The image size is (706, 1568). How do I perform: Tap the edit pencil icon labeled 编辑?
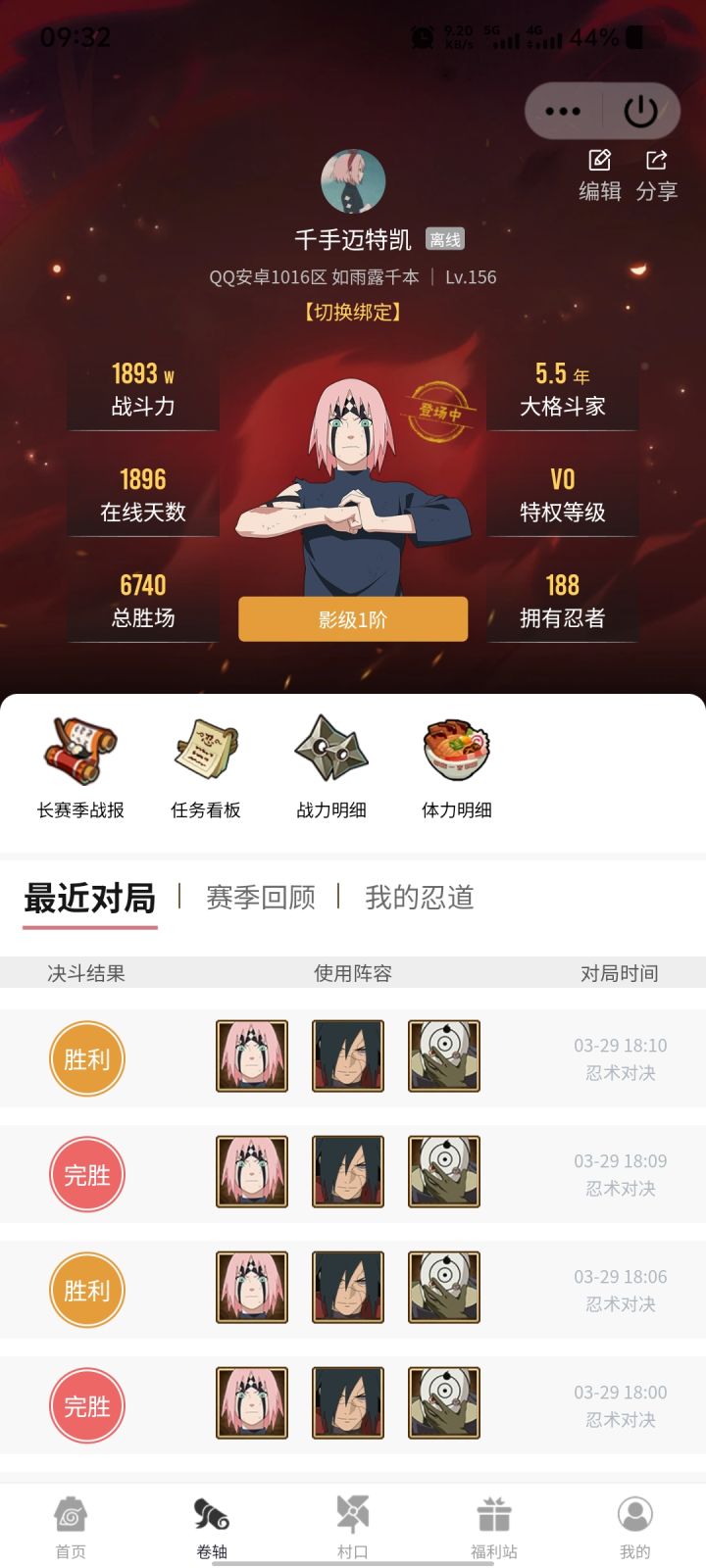pyautogui.click(x=601, y=160)
